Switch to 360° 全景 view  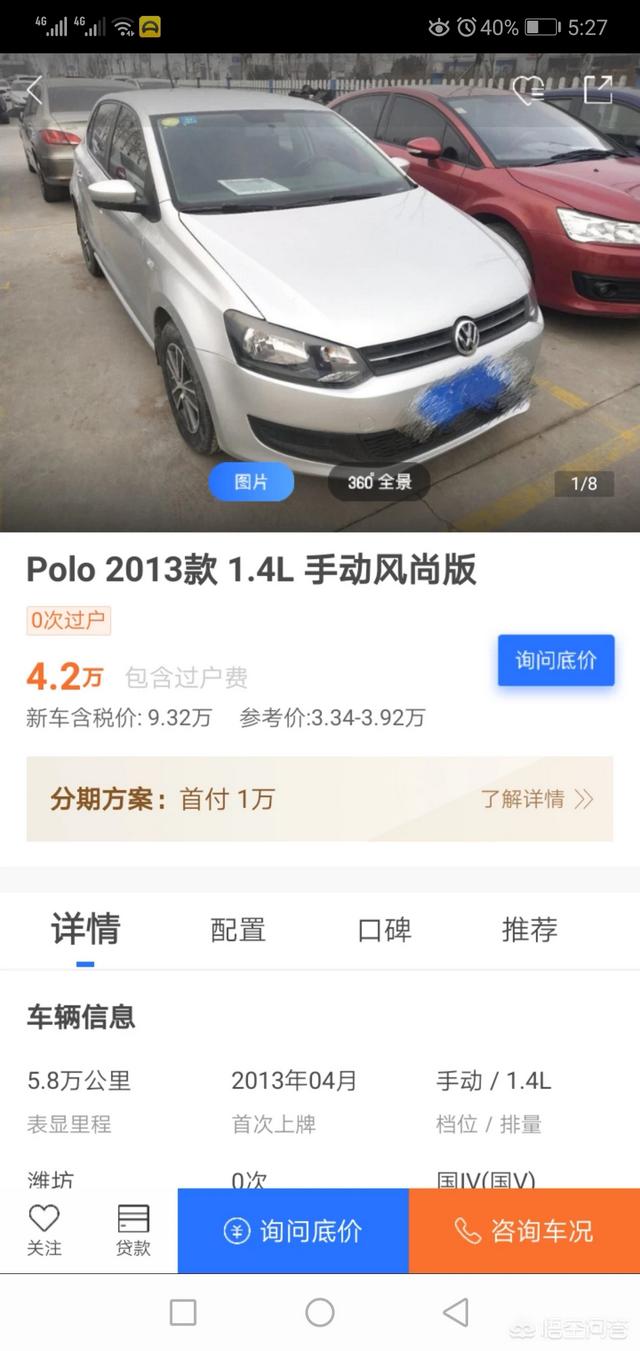pyautogui.click(x=379, y=482)
